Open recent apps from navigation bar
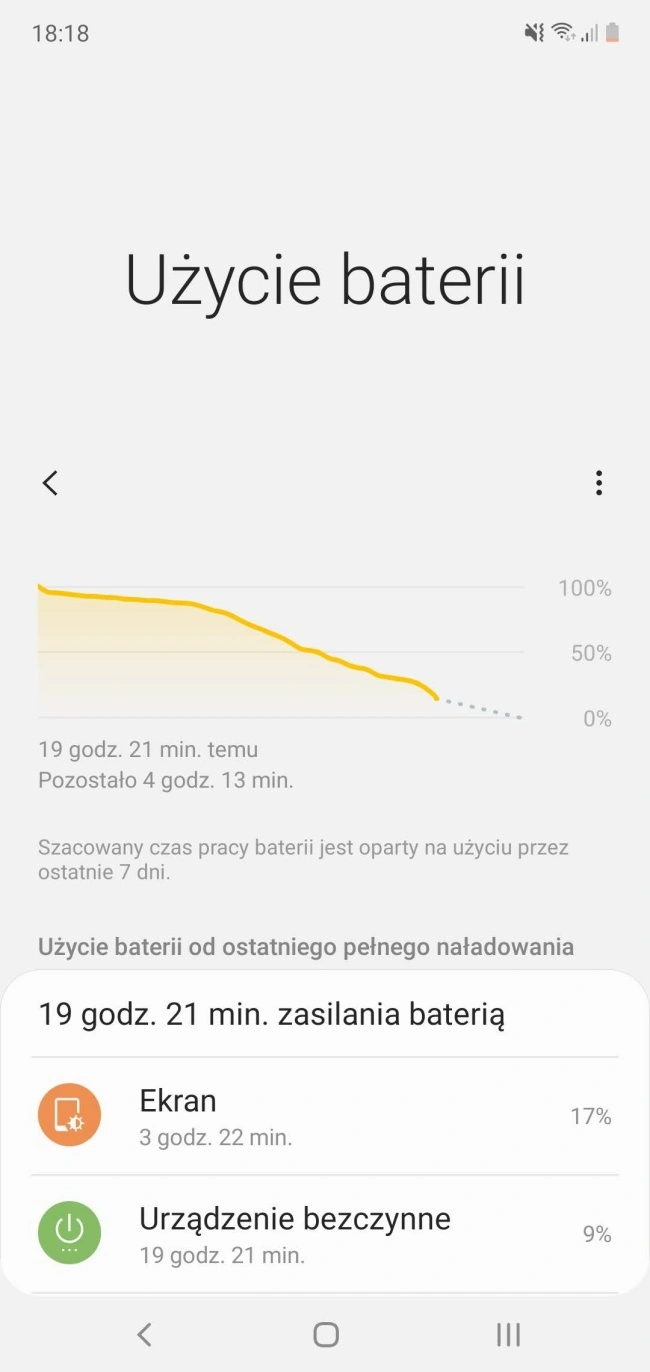Image resolution: width=650 pixels, height=1372 pixels. 508,1334
